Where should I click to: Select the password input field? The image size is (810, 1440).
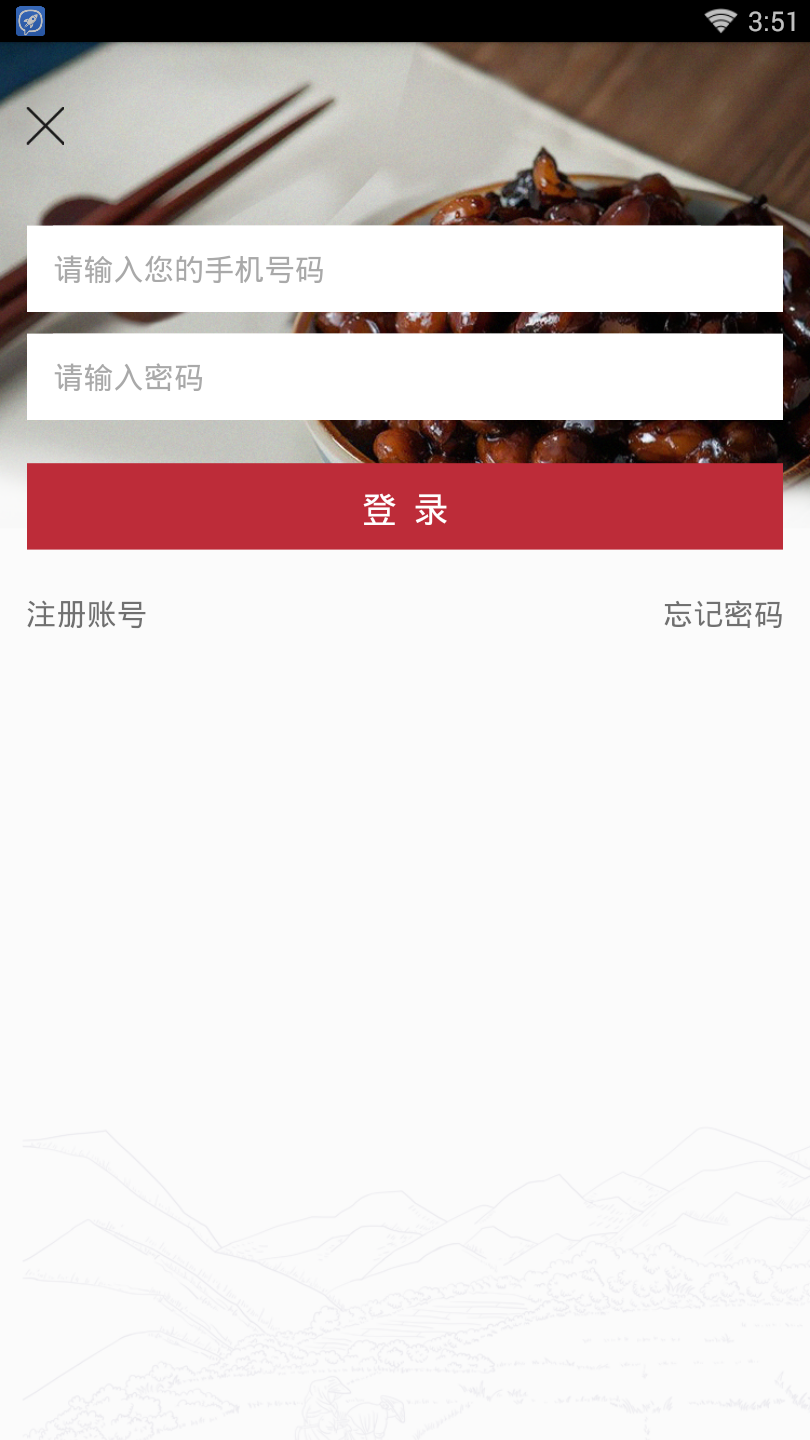point(404,377)
